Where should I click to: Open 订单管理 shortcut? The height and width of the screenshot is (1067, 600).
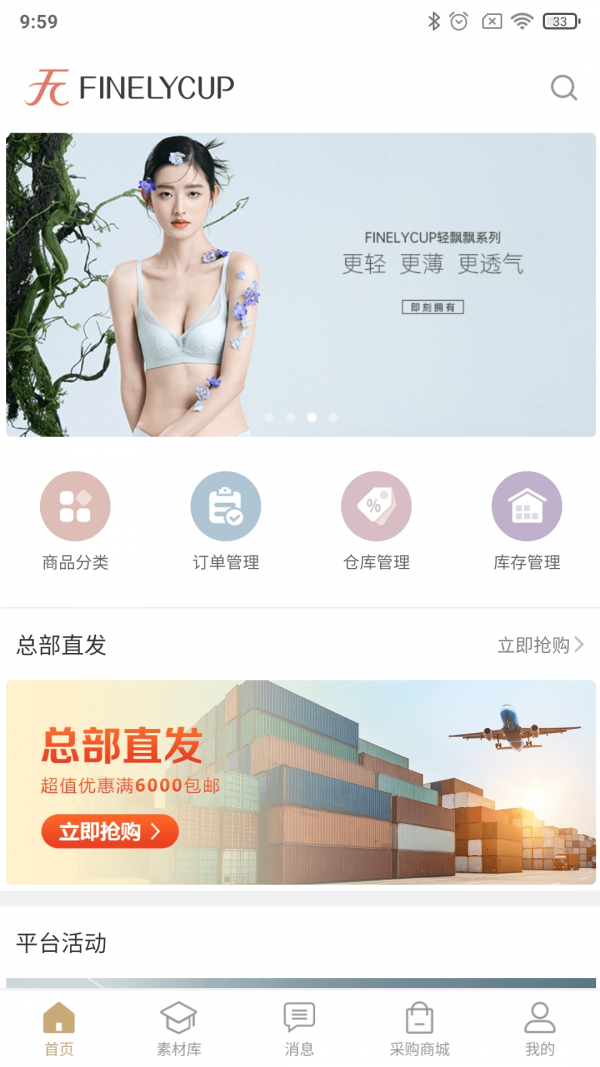[x=226, y=521]
